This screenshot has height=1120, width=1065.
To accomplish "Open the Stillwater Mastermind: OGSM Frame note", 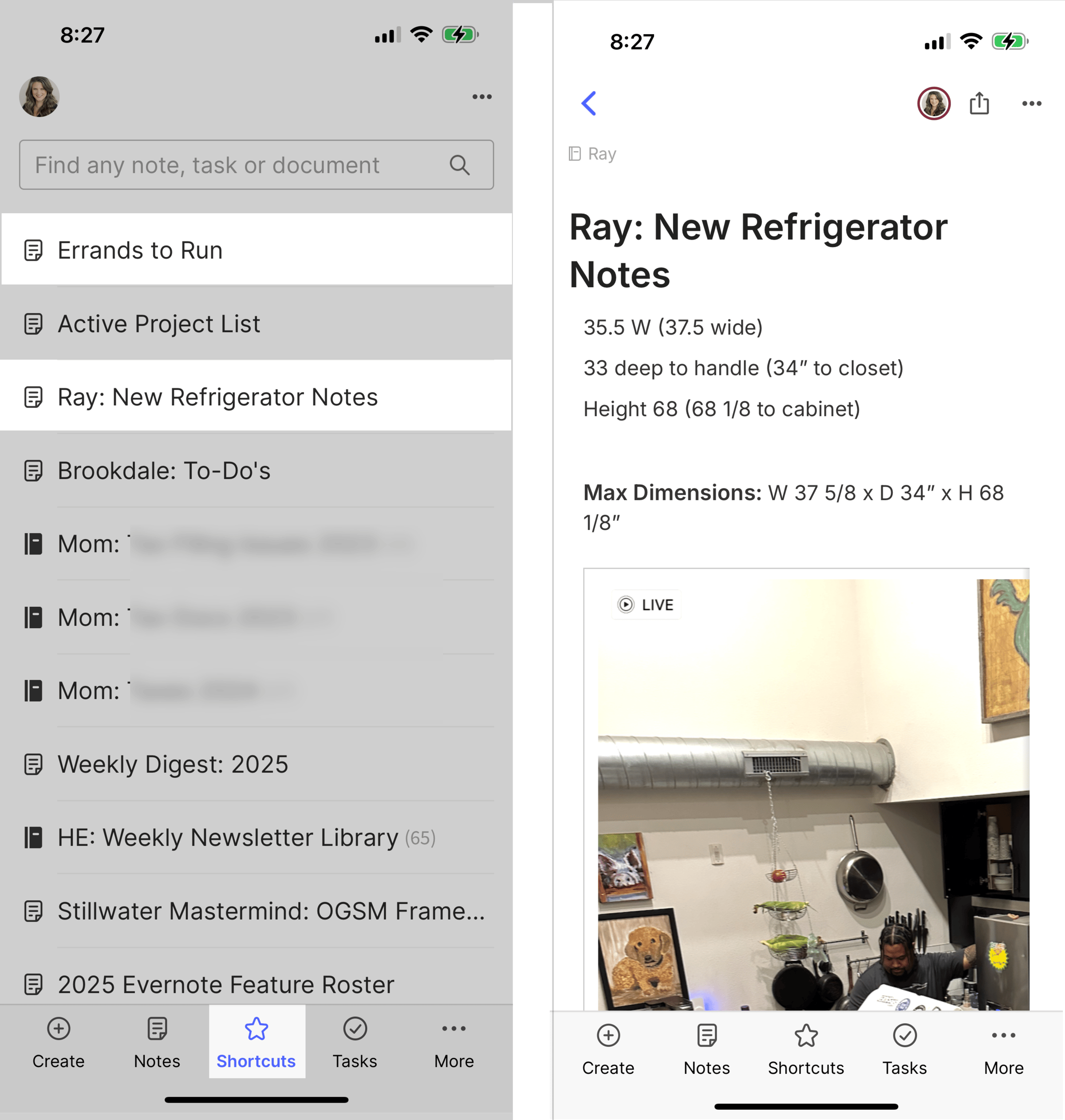I will click(256, 910).
